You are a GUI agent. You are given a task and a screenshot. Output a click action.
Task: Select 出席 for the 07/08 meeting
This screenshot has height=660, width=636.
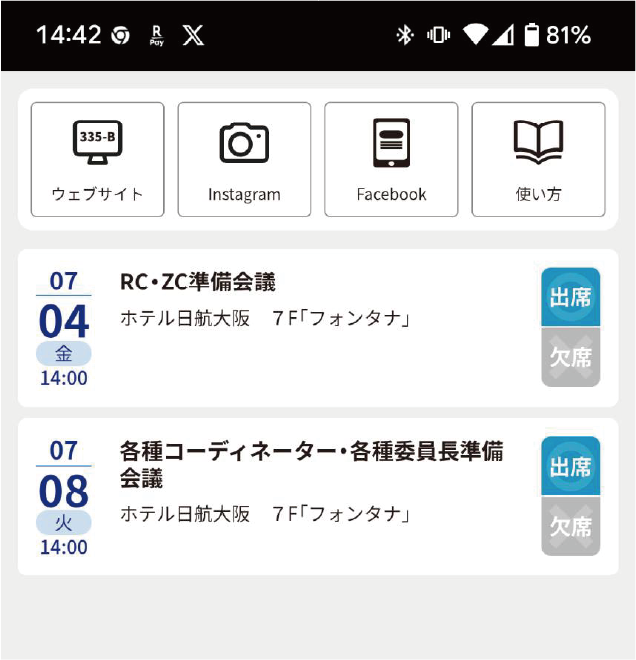570,466
